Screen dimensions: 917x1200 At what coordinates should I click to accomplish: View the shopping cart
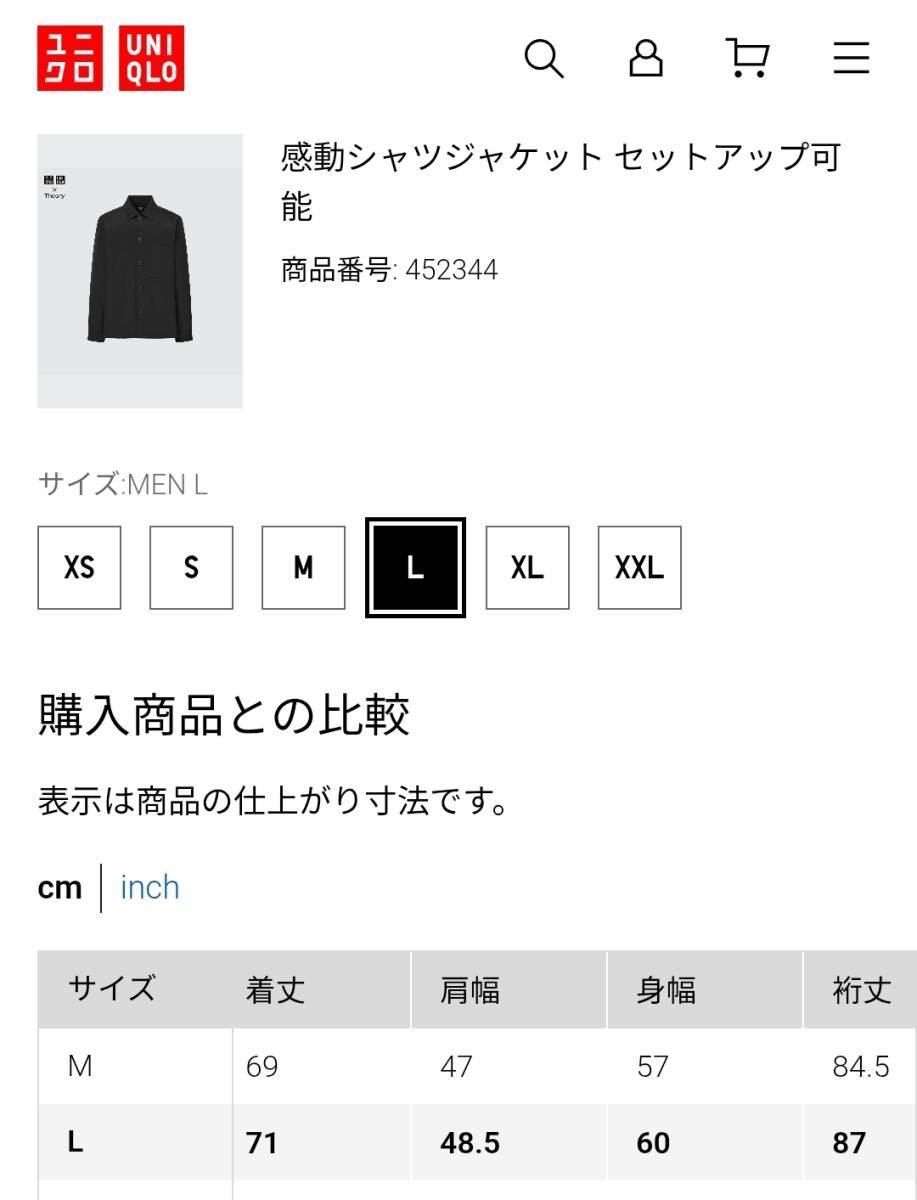pyautogui.click(x=747, y=58)
